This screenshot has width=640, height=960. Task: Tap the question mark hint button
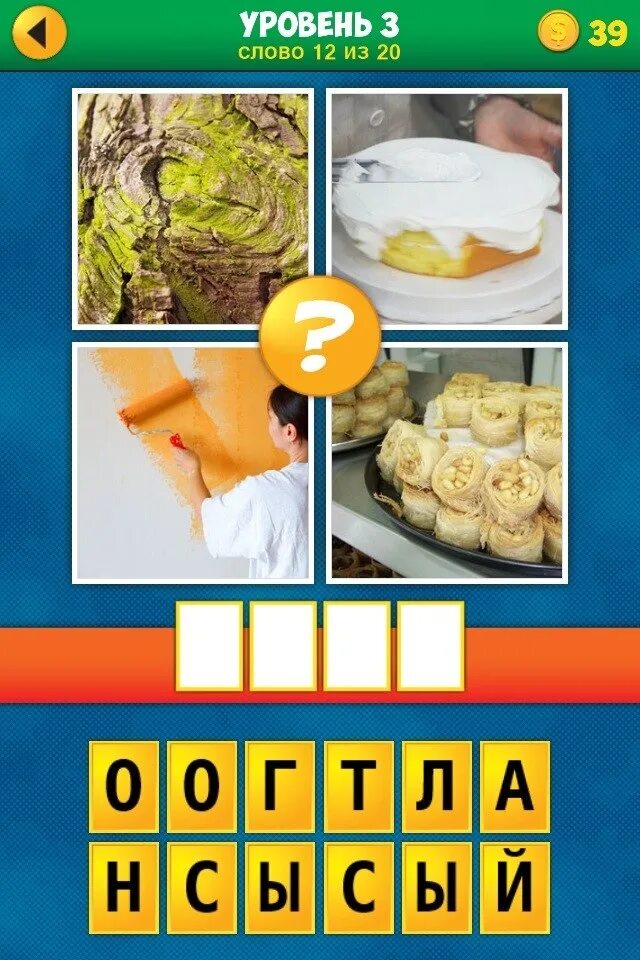coord(319,336)
